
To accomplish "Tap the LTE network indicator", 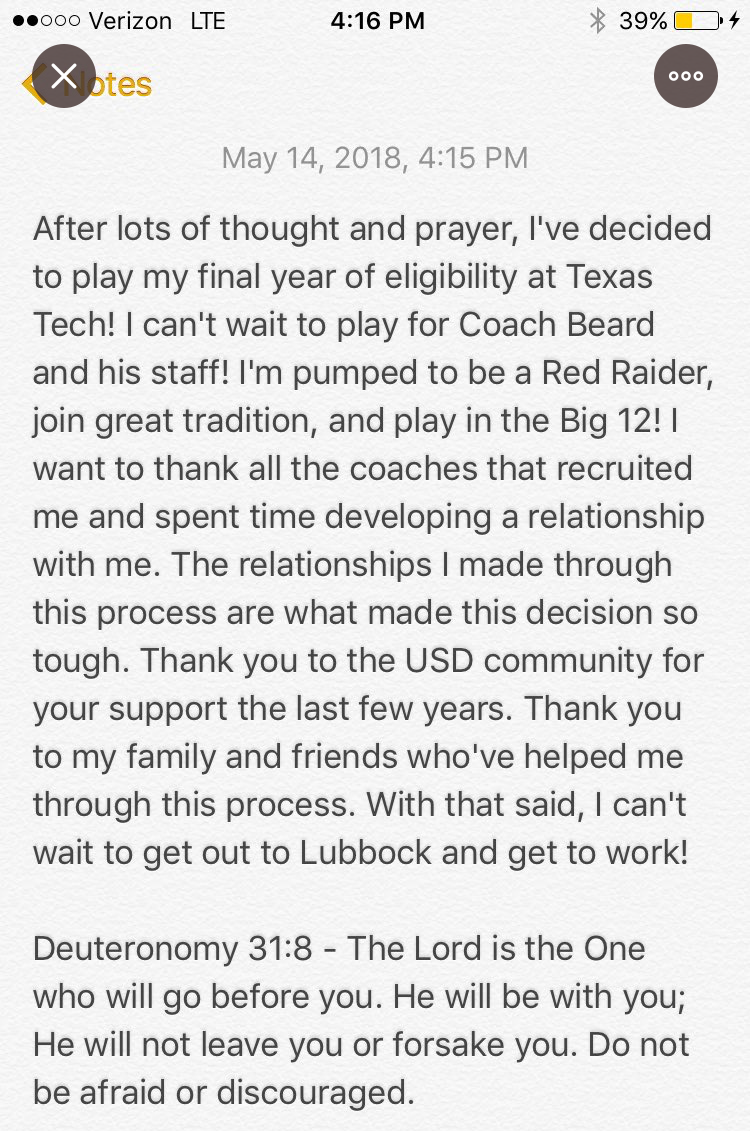I will [208, 20].
